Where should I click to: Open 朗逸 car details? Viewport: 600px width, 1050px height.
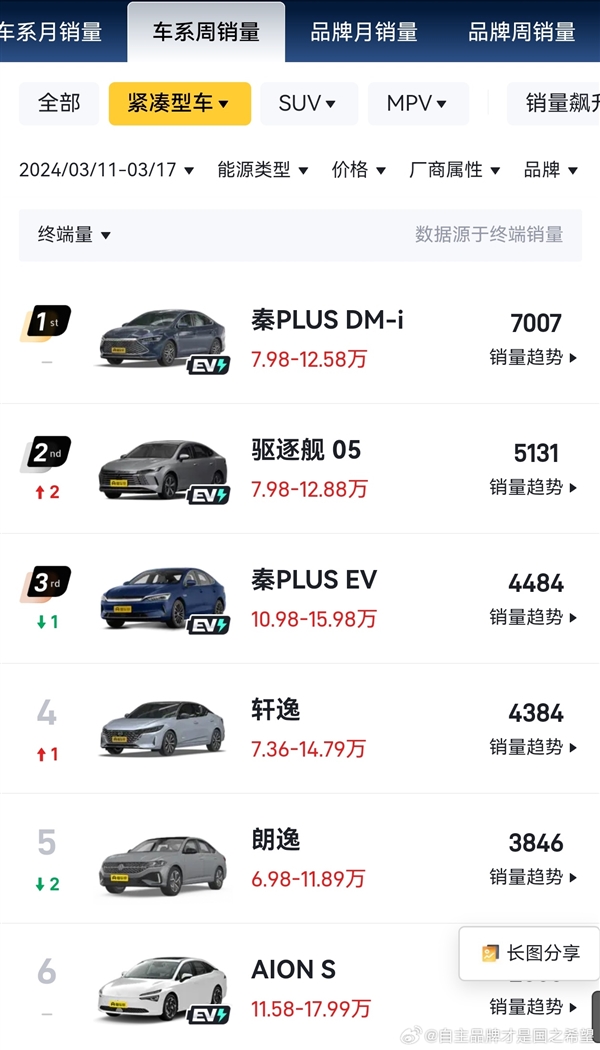click(276, 840)
